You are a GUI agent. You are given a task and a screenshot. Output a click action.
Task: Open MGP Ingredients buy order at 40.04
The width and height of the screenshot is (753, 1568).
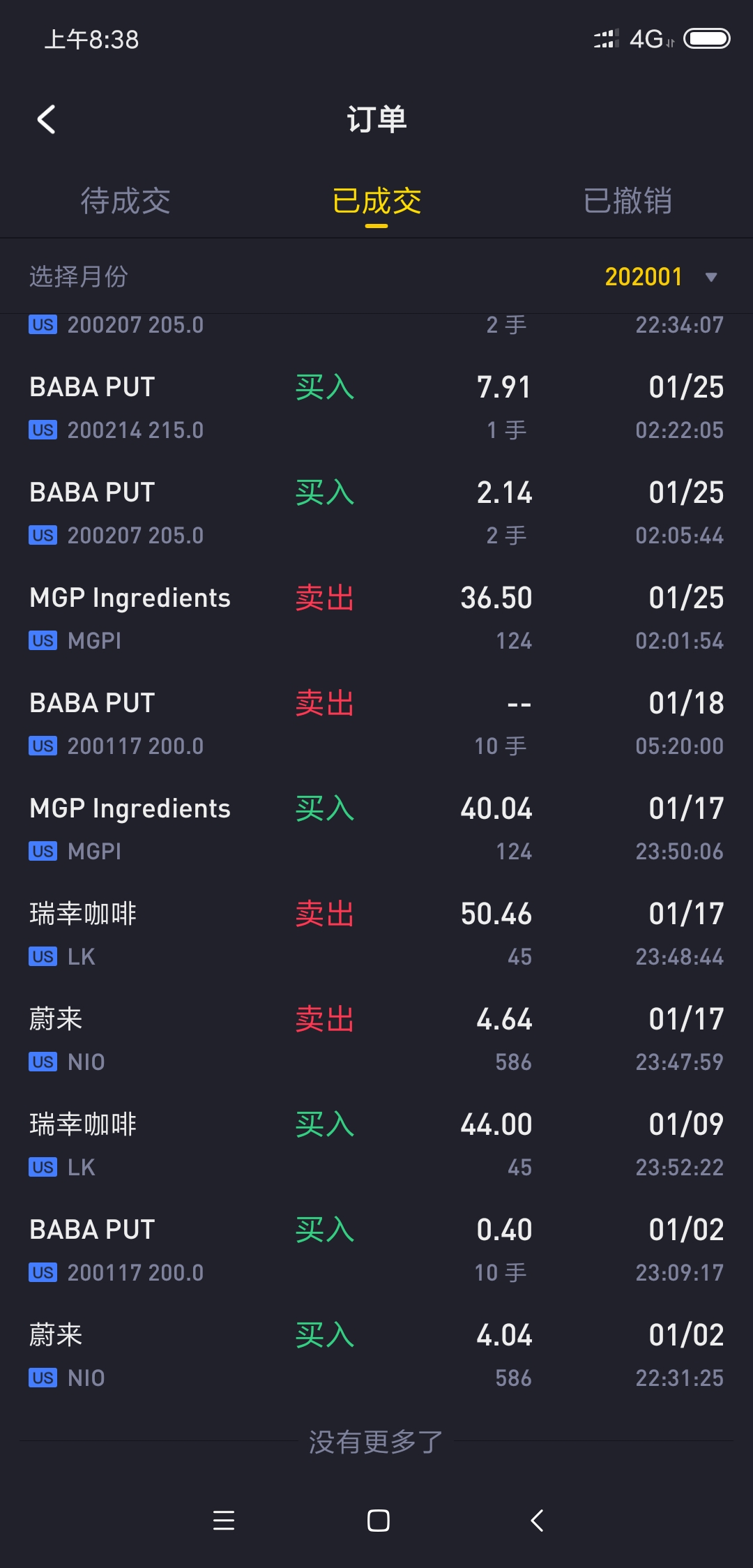(x=376, y=829)
